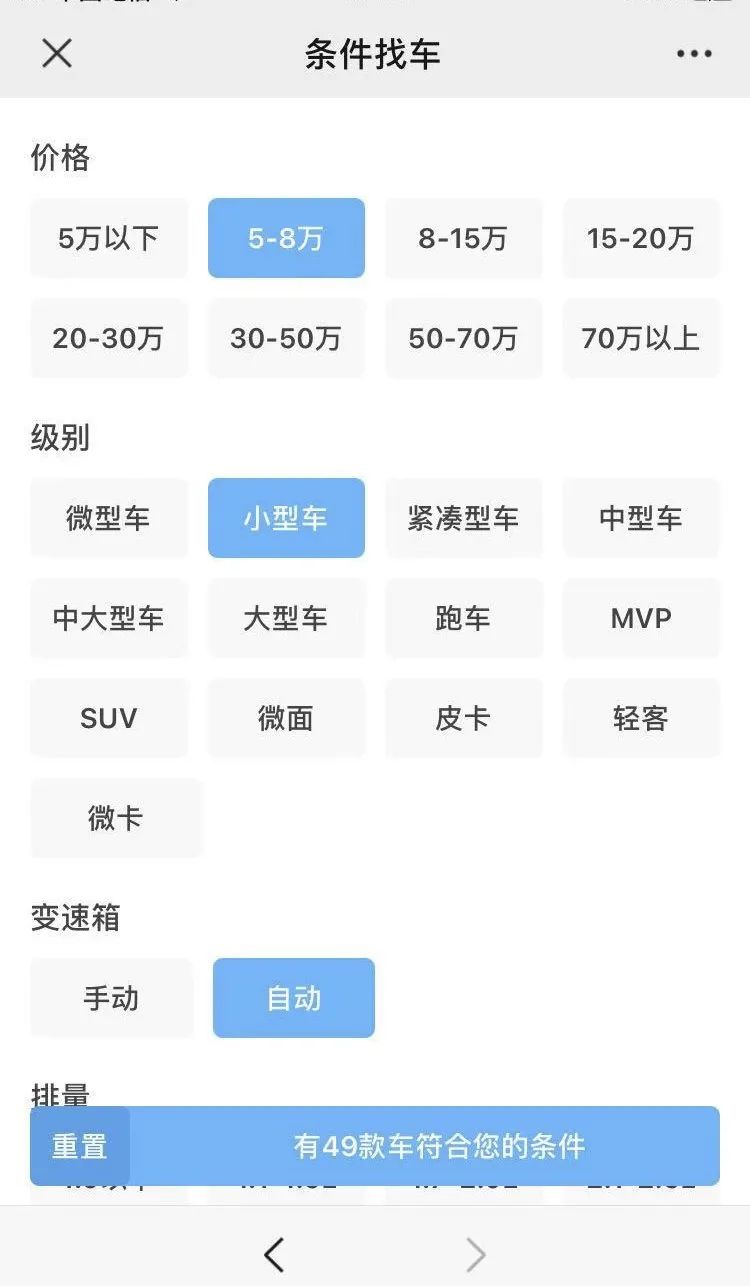
Task: View the 49 matching cars
Action: [440, 1146]
